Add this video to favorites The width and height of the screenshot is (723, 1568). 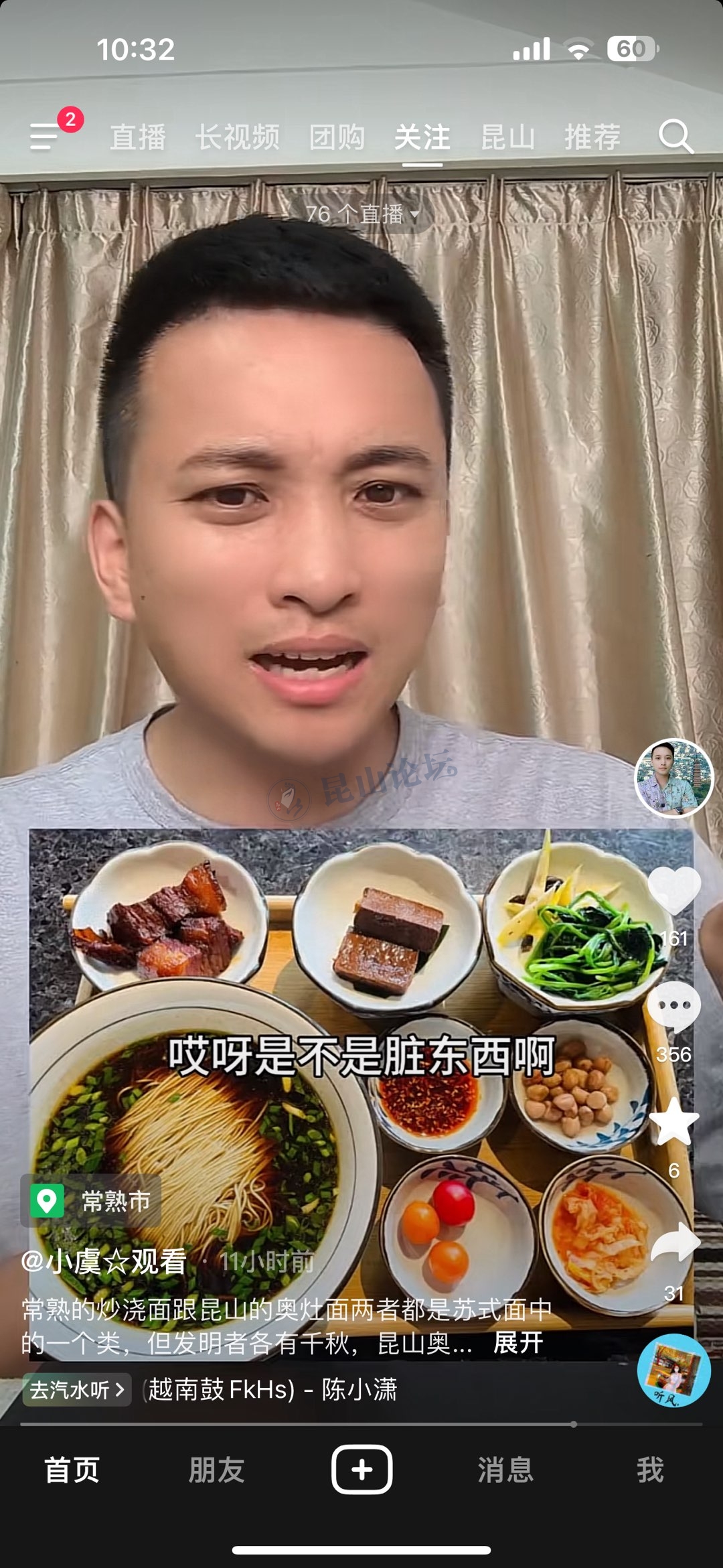[673, 1123]
